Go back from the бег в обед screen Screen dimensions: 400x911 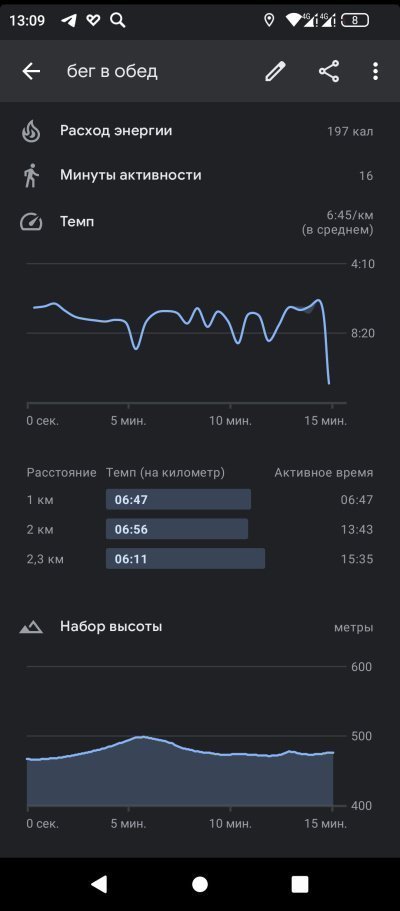[x=31, y=71]
